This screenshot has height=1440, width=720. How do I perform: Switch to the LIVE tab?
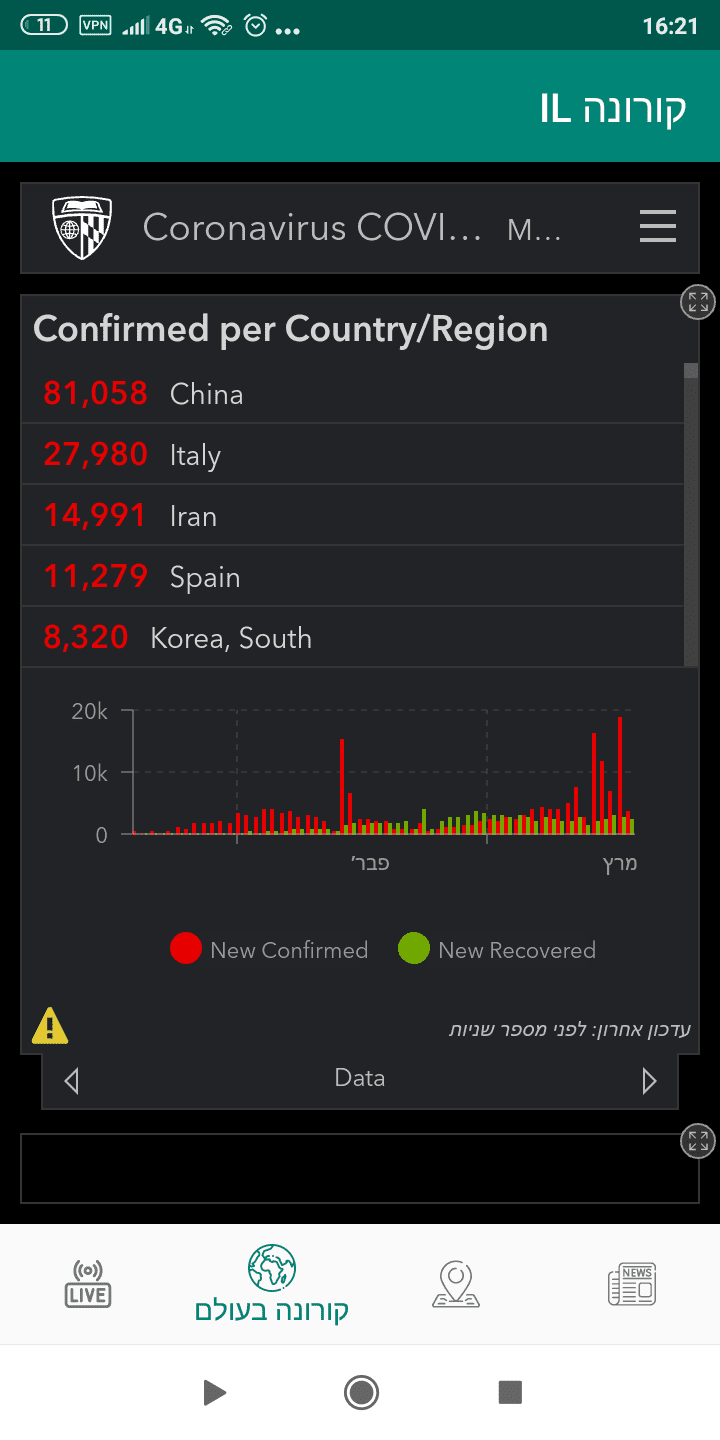click(88, 1284)
